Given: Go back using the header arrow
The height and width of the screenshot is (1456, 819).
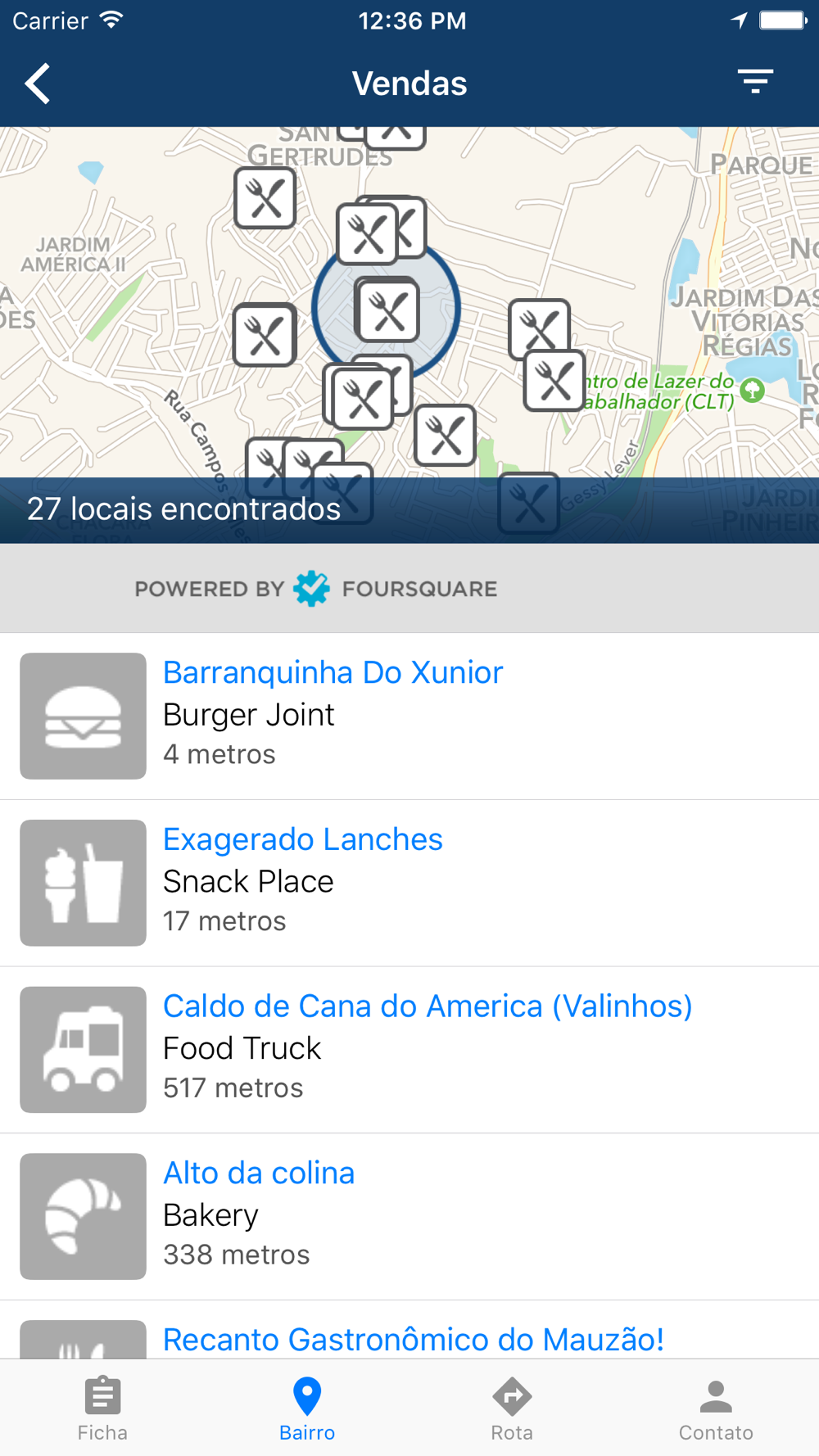Looking at the screenshot, I should (38, 84).
